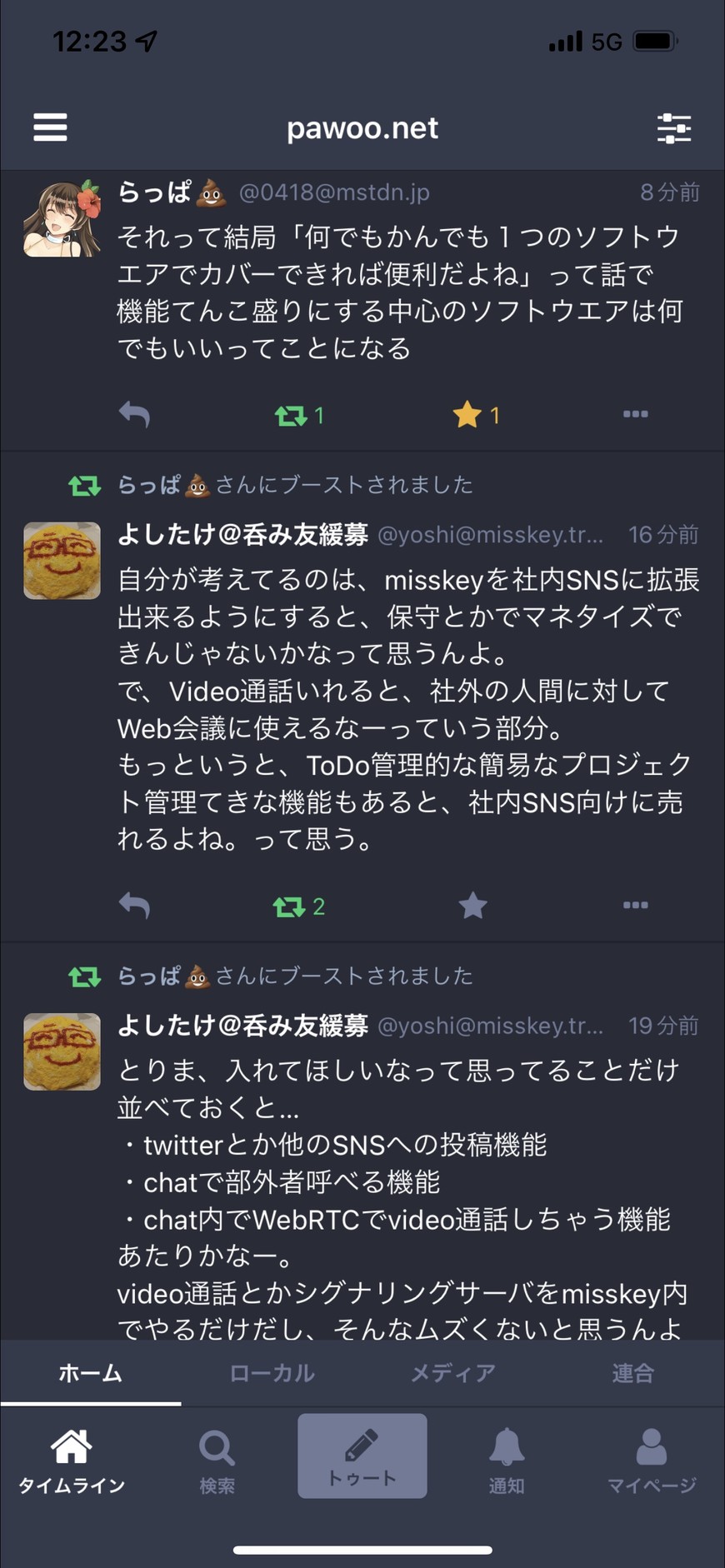The image size is (725, 1568).
Task: Open the hamburger drawer menu
Action: tap(50, 127)
